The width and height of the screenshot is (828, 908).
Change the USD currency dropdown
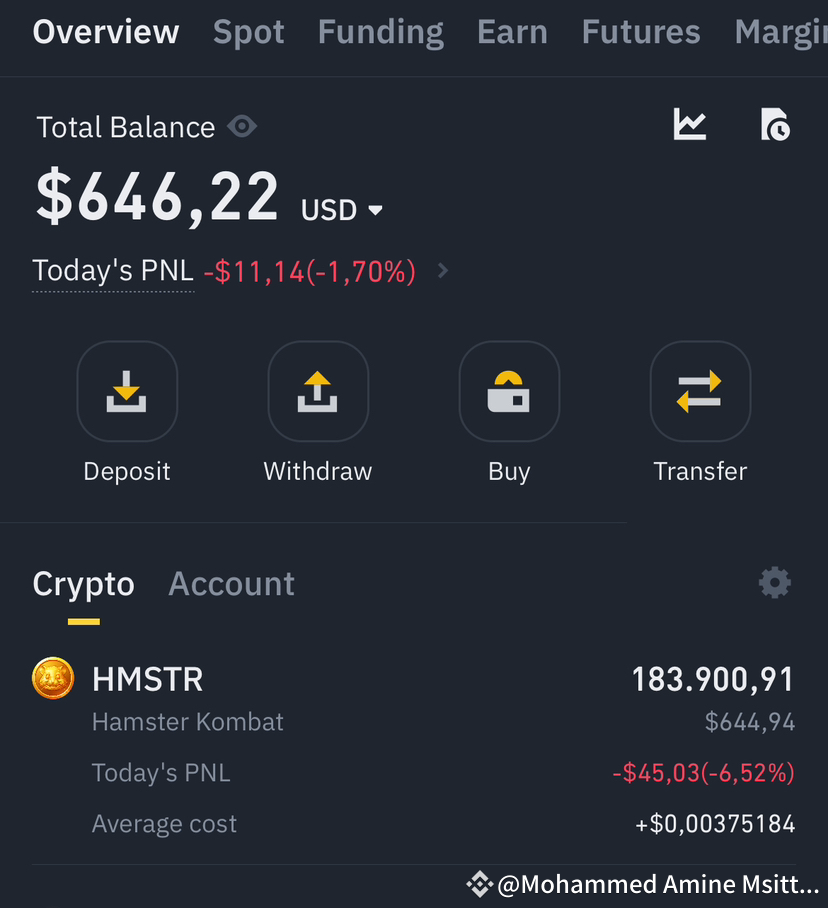343,210
